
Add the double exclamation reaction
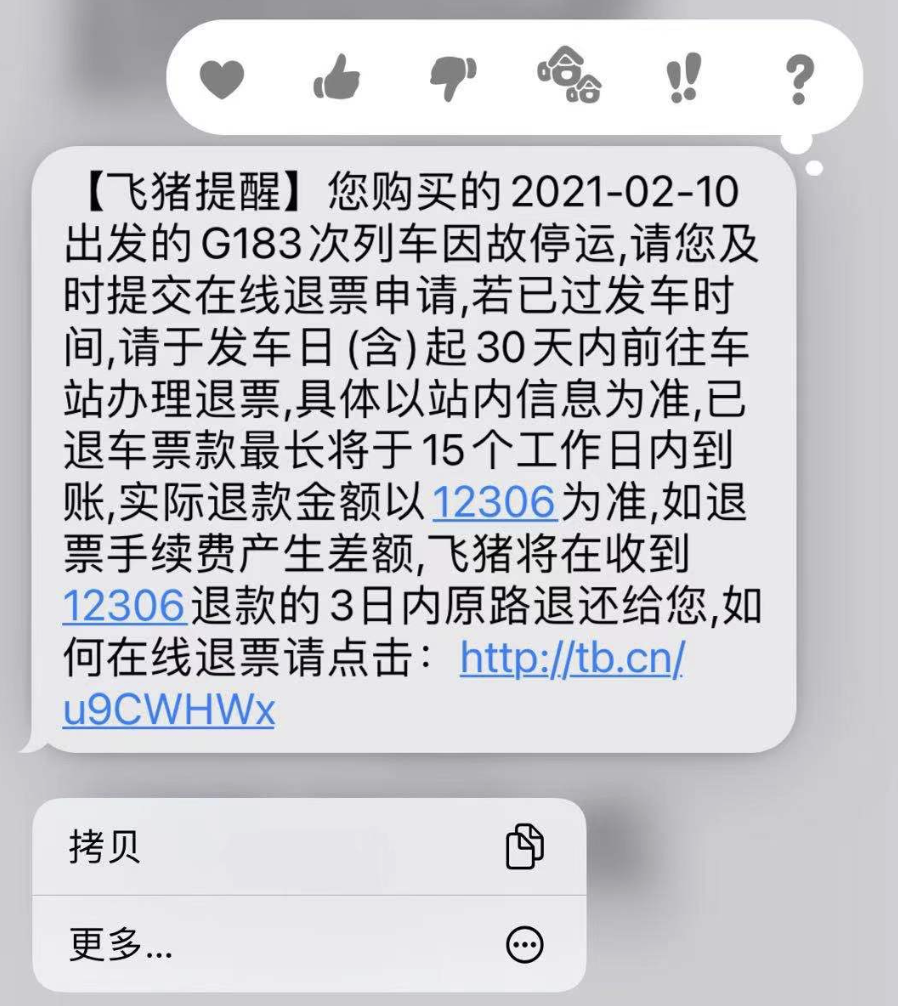point(684,78)
